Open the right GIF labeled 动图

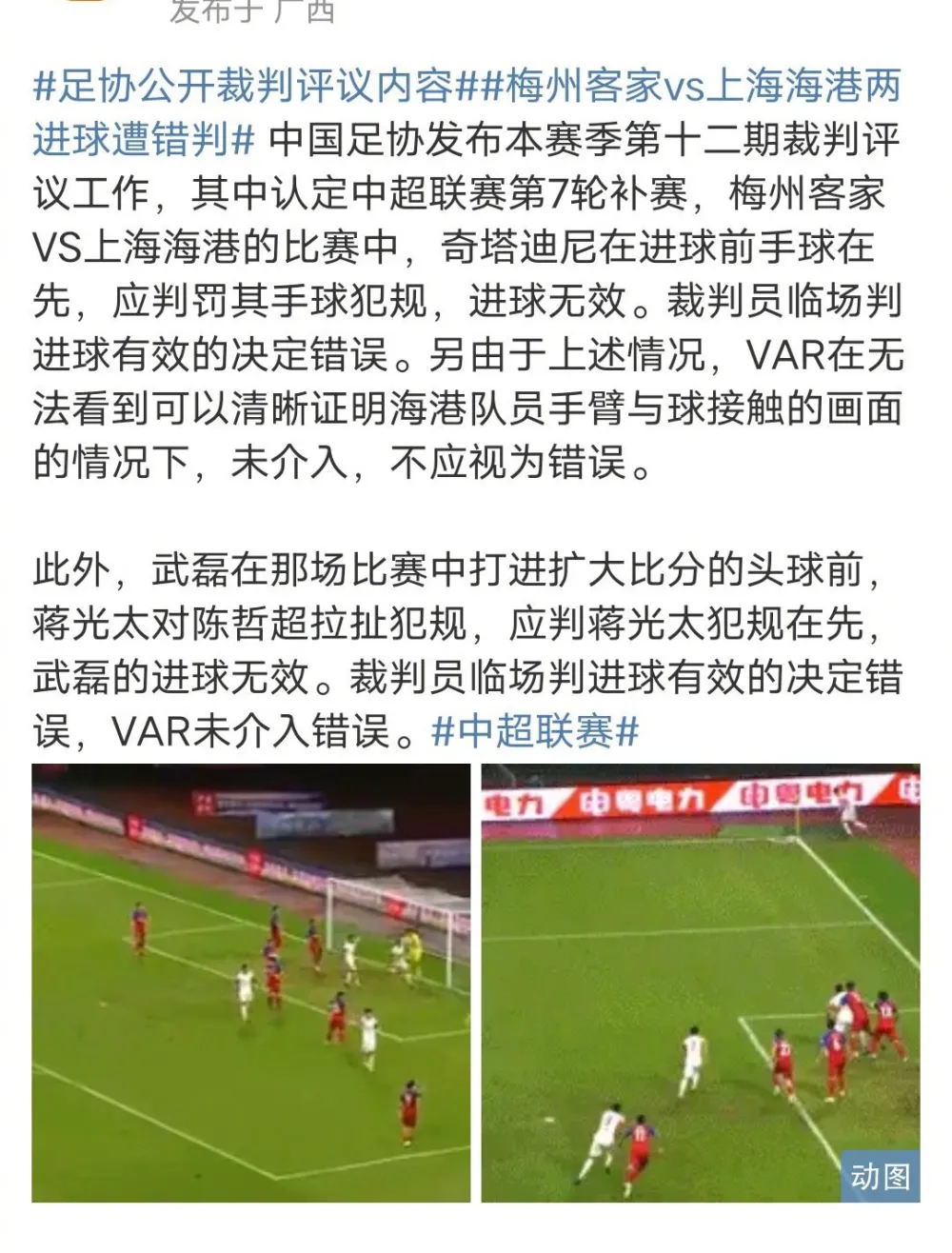[701, 983]
